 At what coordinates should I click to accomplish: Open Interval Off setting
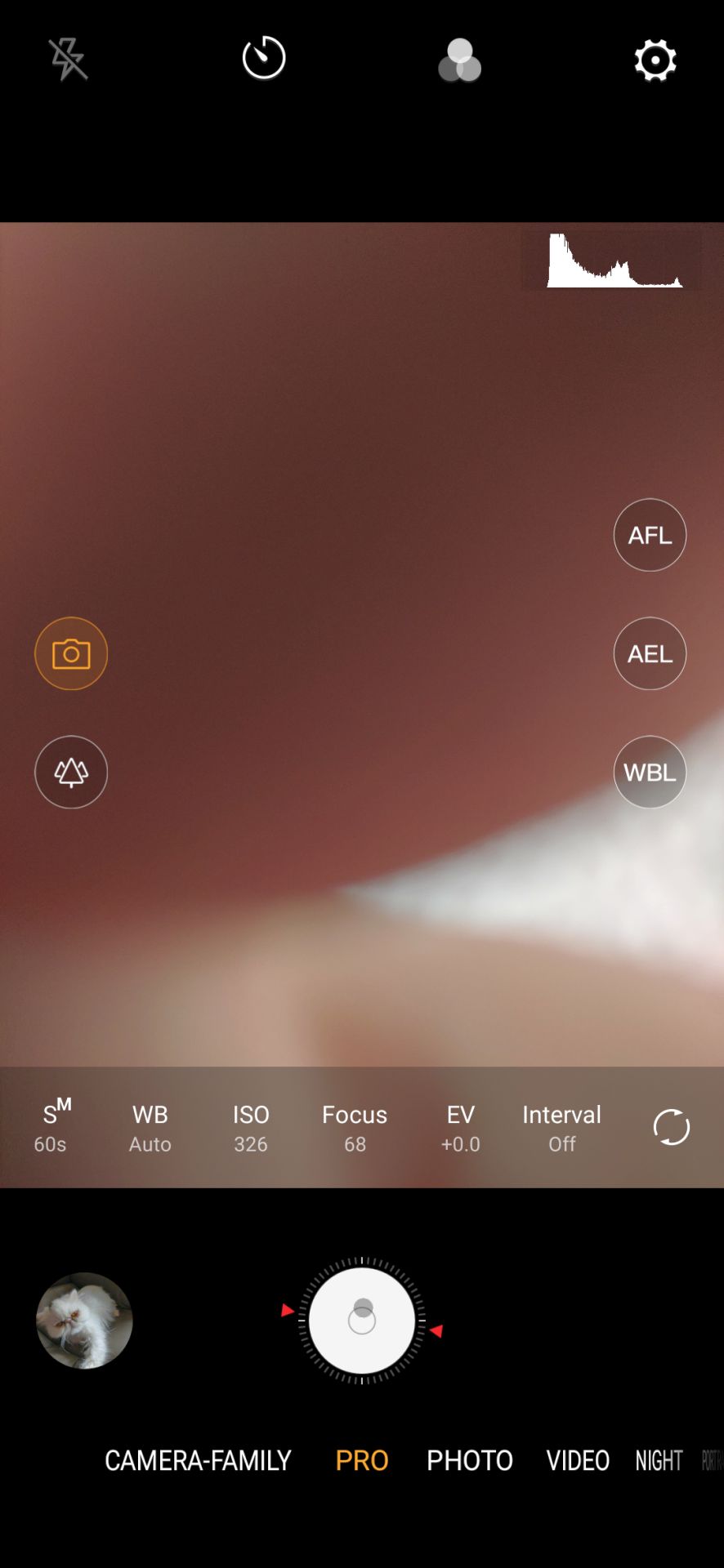click(x=562, y=1128)
